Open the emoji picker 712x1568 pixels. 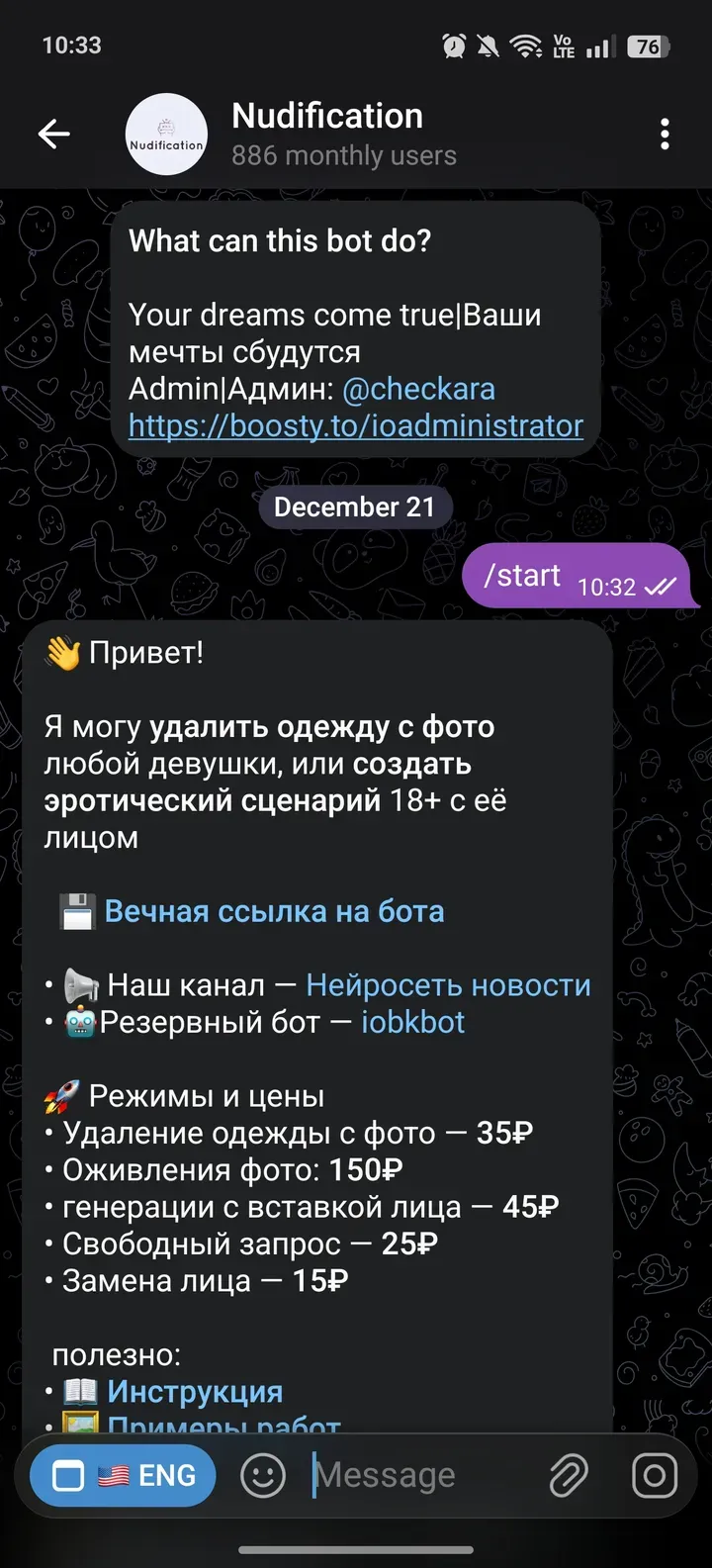pos(263,1476)
